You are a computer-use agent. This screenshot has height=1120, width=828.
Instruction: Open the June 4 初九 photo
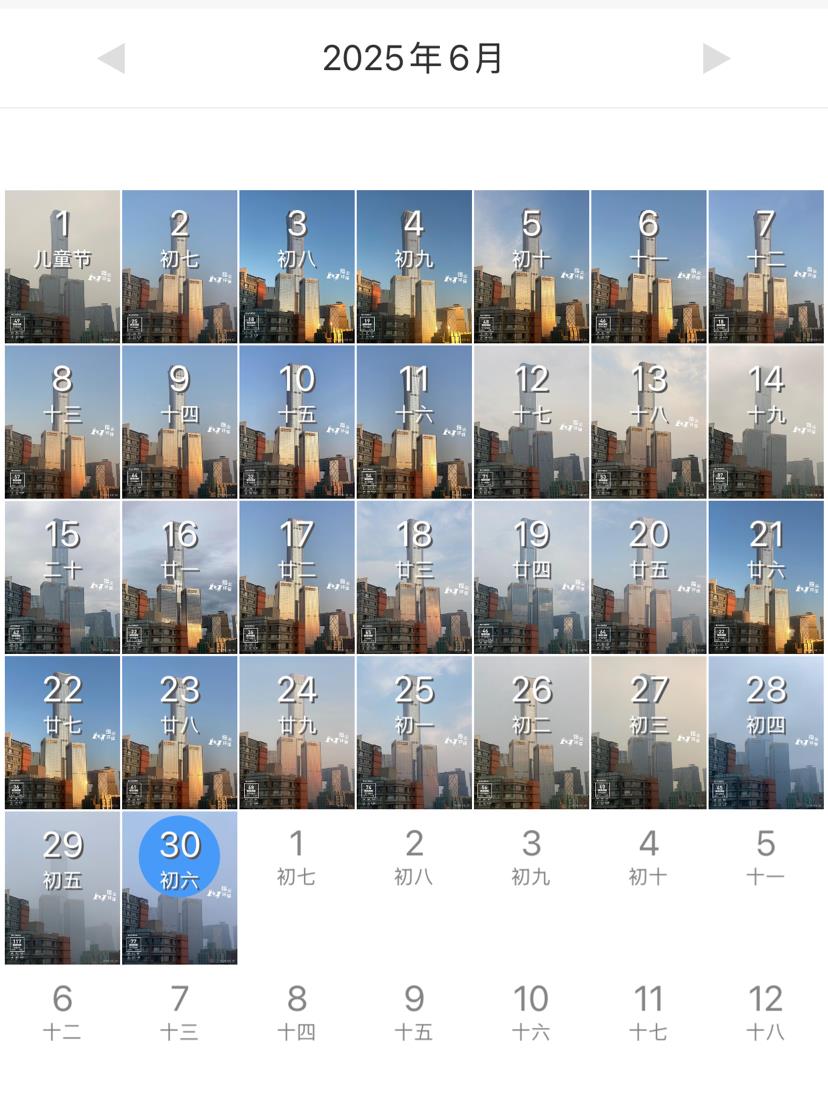coord(414,267)
